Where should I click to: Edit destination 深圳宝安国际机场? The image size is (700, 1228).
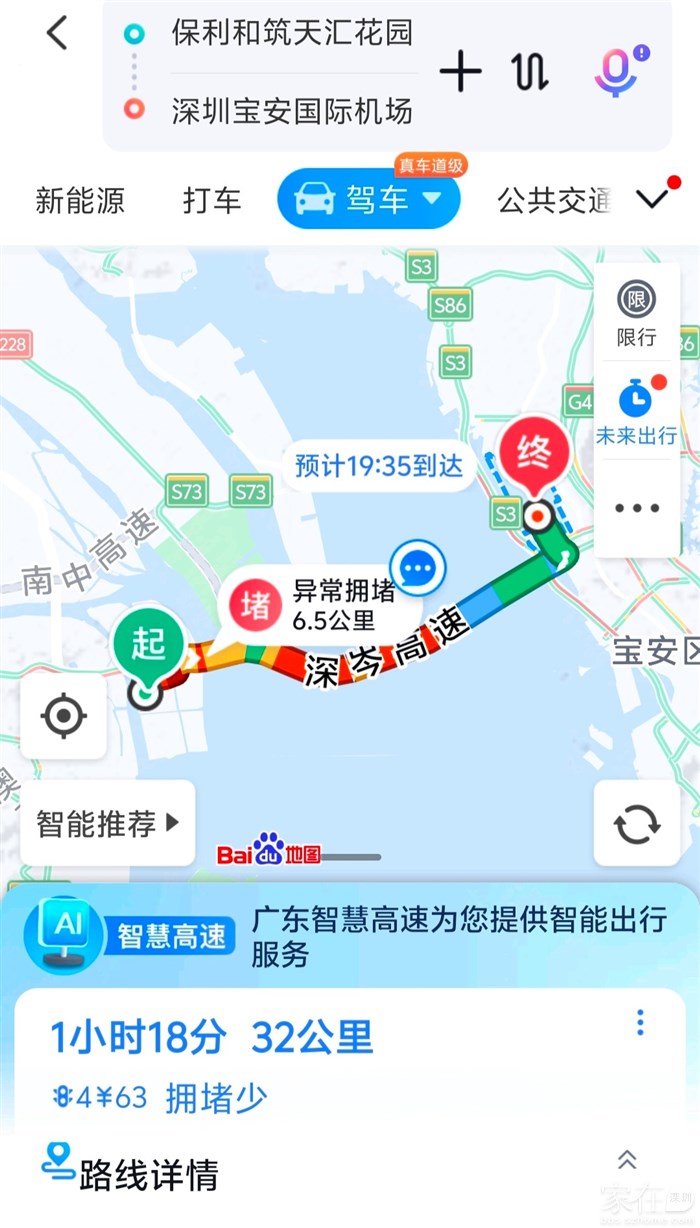coord(292,111)
